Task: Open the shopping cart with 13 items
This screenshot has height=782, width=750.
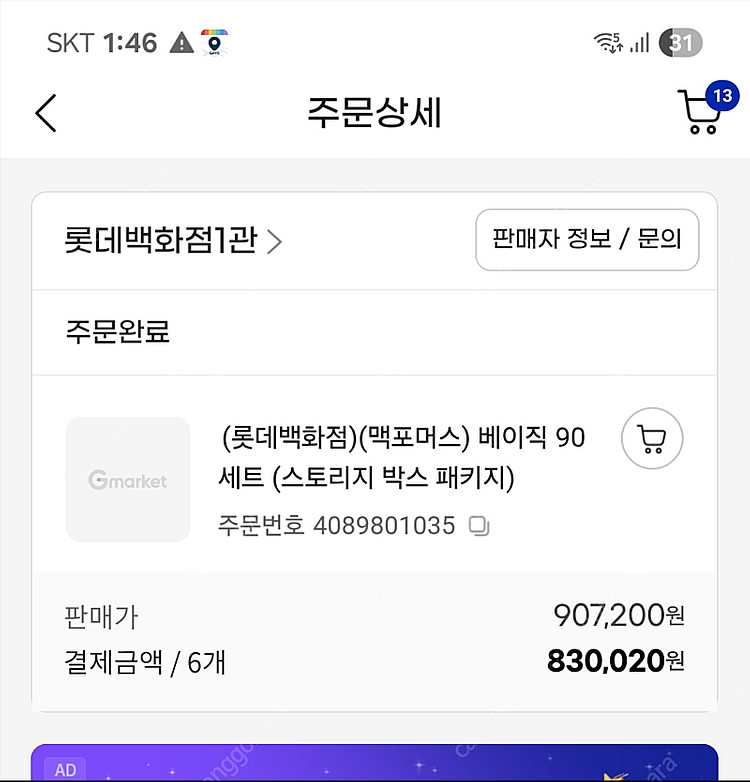Action: (x=700, y=115)
